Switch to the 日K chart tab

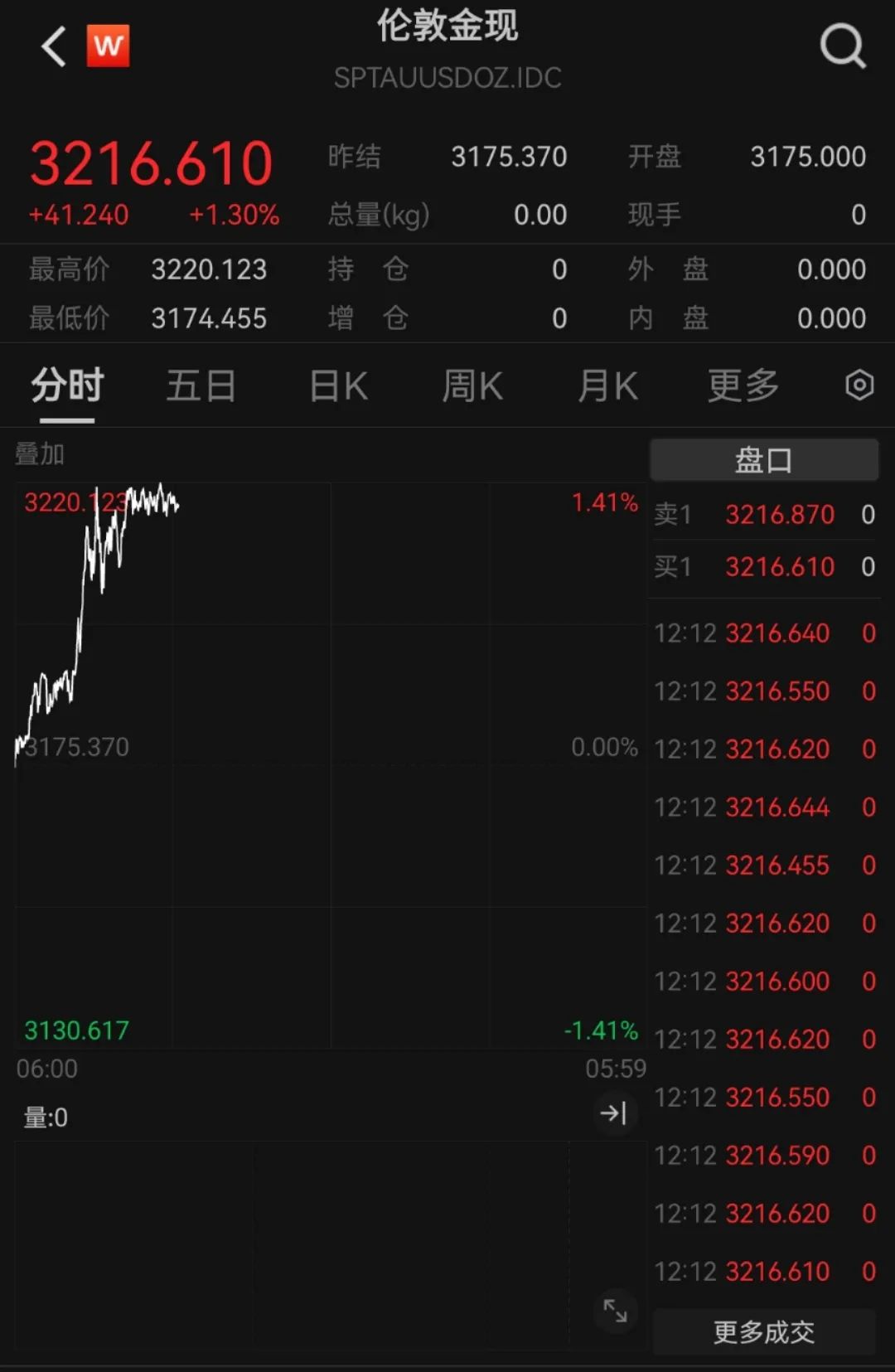coord(338,386)
